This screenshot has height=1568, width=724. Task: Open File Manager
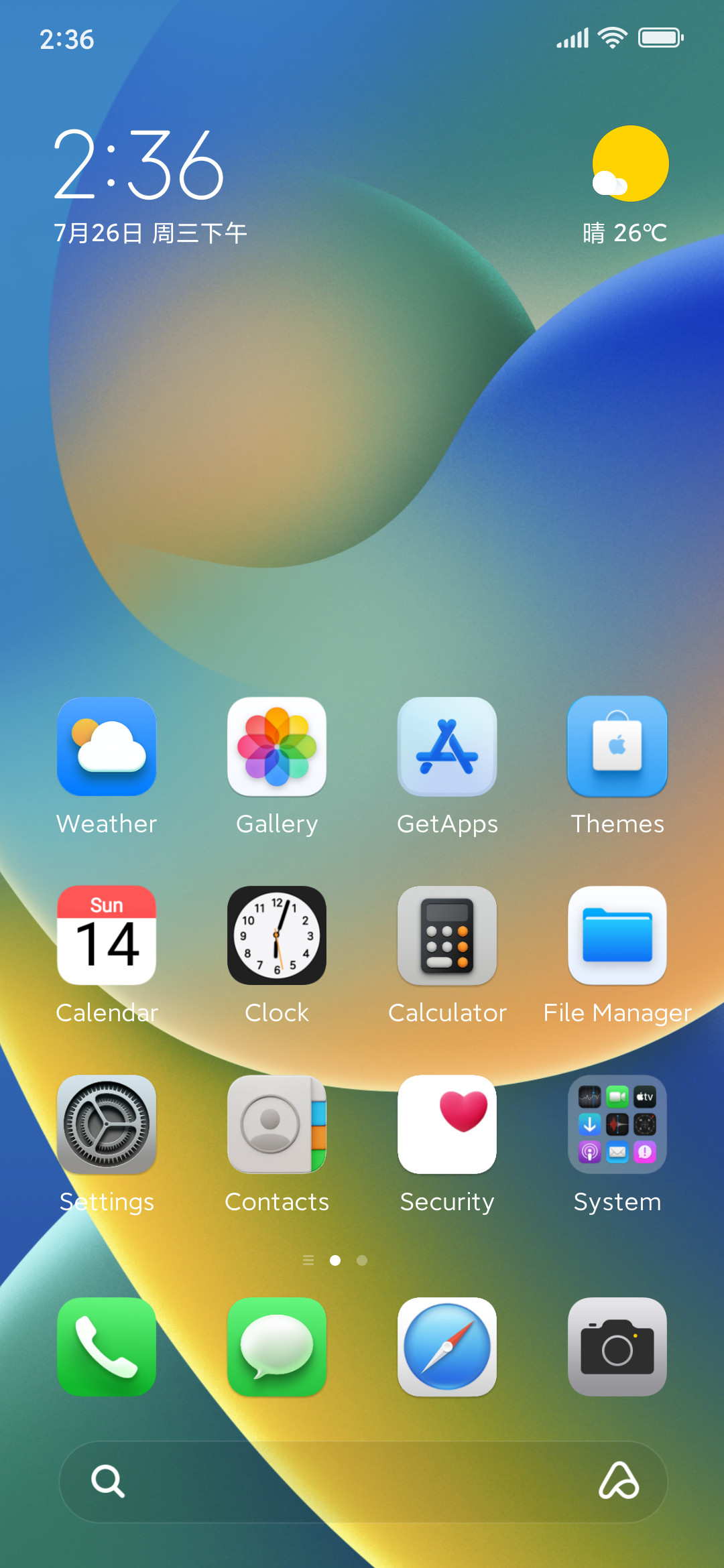[617, 935]
